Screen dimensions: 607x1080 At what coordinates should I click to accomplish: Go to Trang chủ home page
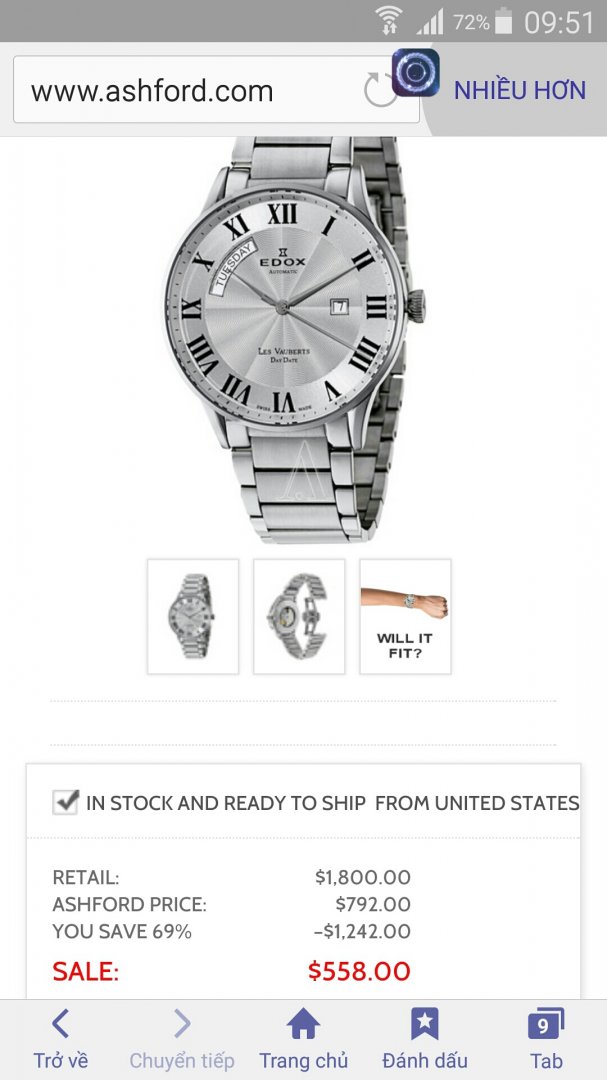(x=303, y=1040)
